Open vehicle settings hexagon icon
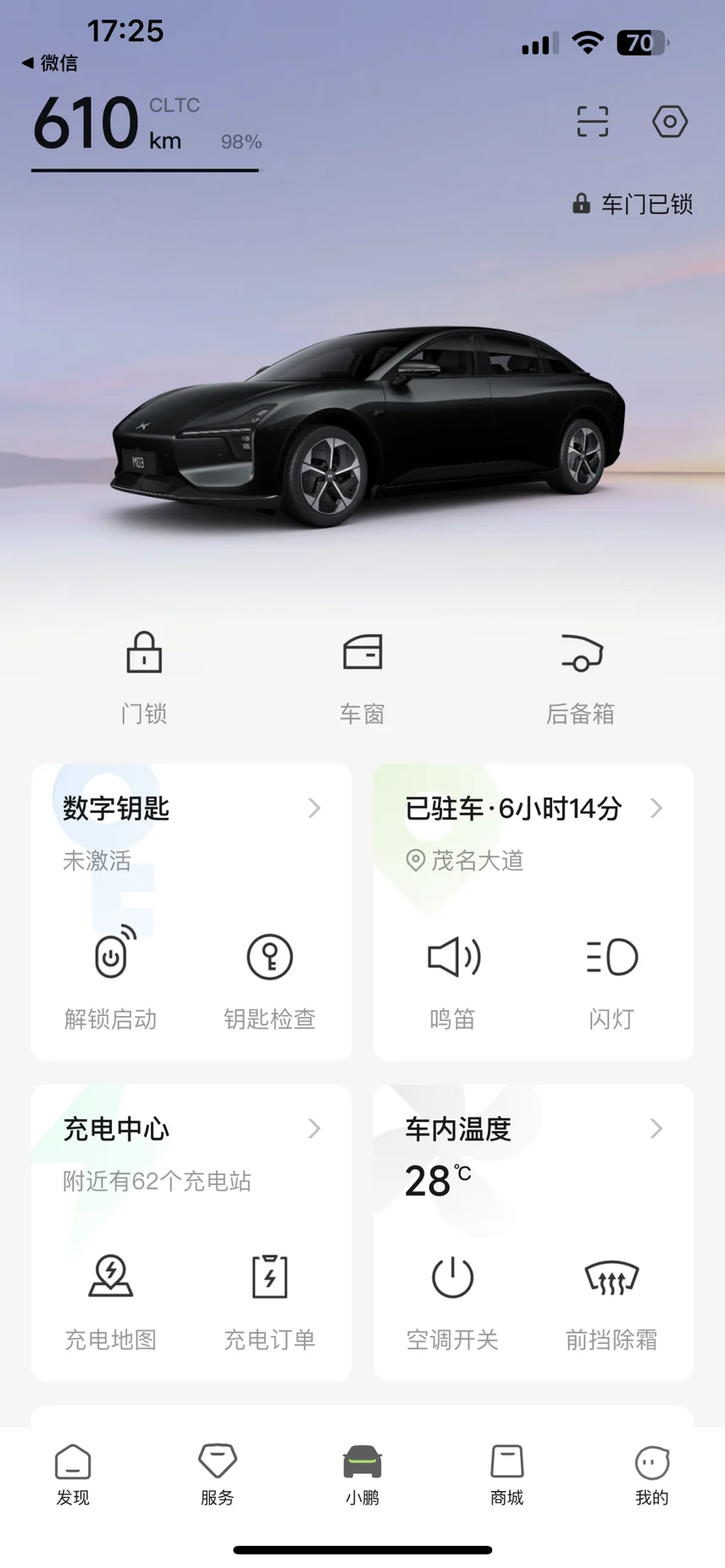 (x=669, y=122)
